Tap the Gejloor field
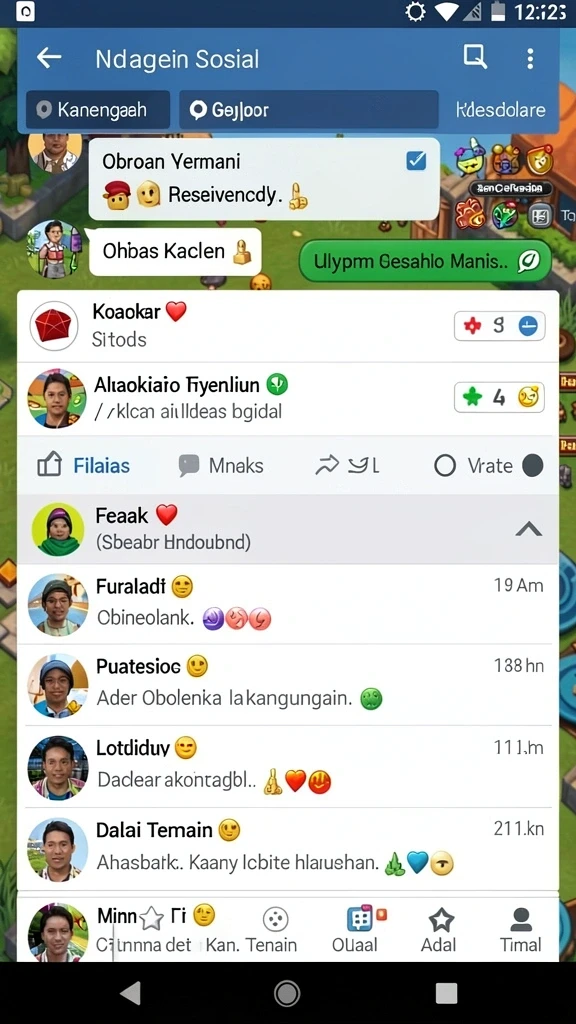Viewport: 576px width, 1024px height. (x=309, y=109)
